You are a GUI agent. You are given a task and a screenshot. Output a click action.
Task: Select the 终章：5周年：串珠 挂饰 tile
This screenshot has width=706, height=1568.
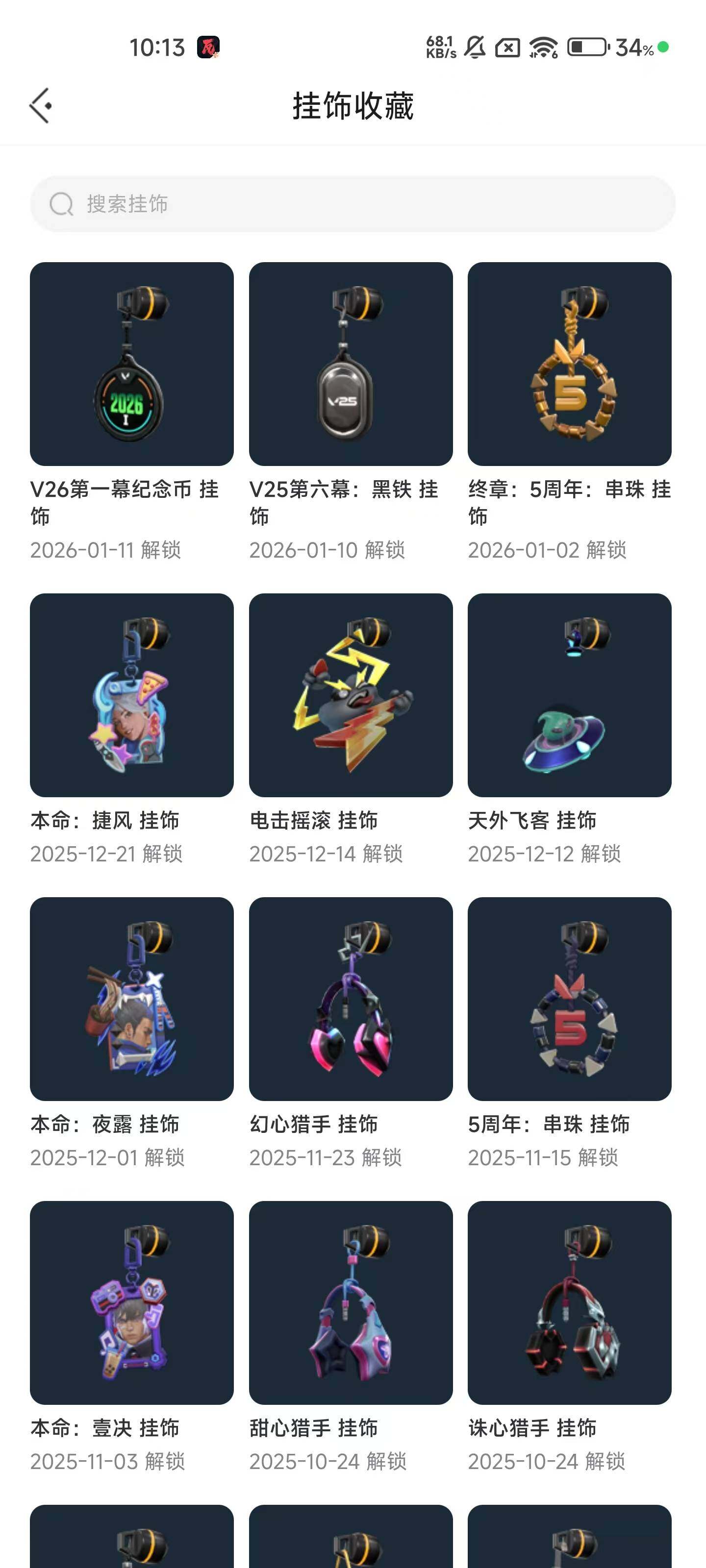[x=569, y=364]
